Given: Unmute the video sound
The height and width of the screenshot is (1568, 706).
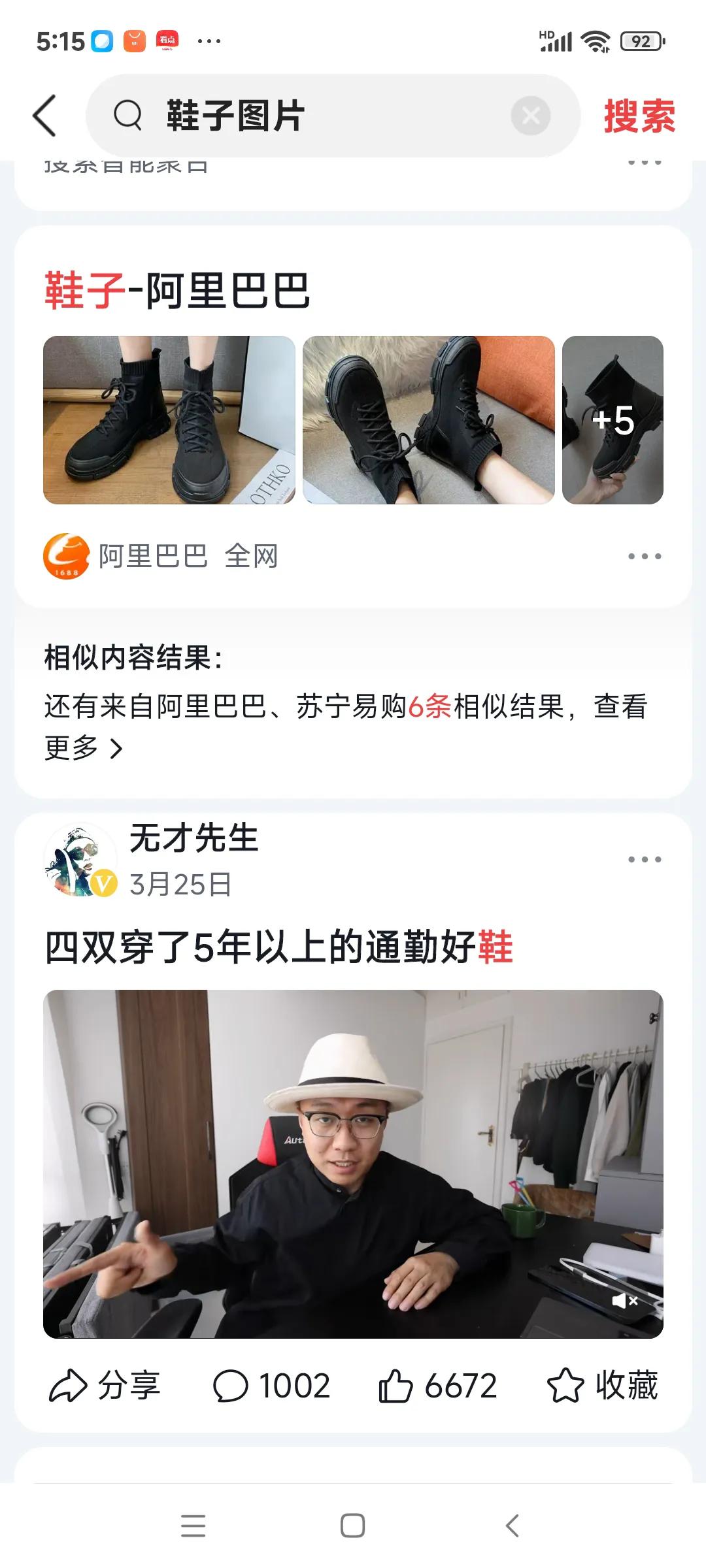Looking at the screenshot, I should point(624,1301).
